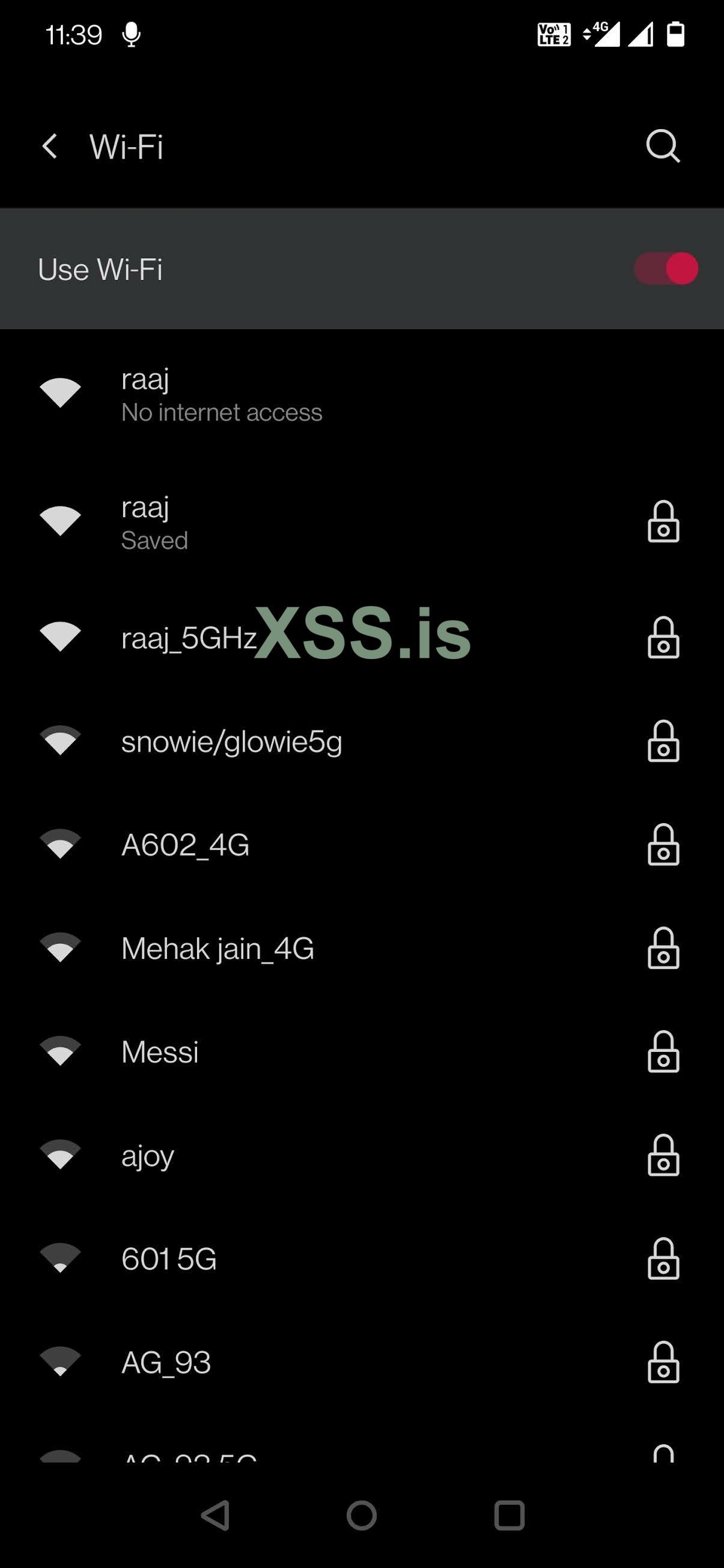Tap the Messi Wi-Fi network
The image size is (724, 1568).
click(160, 1052)
